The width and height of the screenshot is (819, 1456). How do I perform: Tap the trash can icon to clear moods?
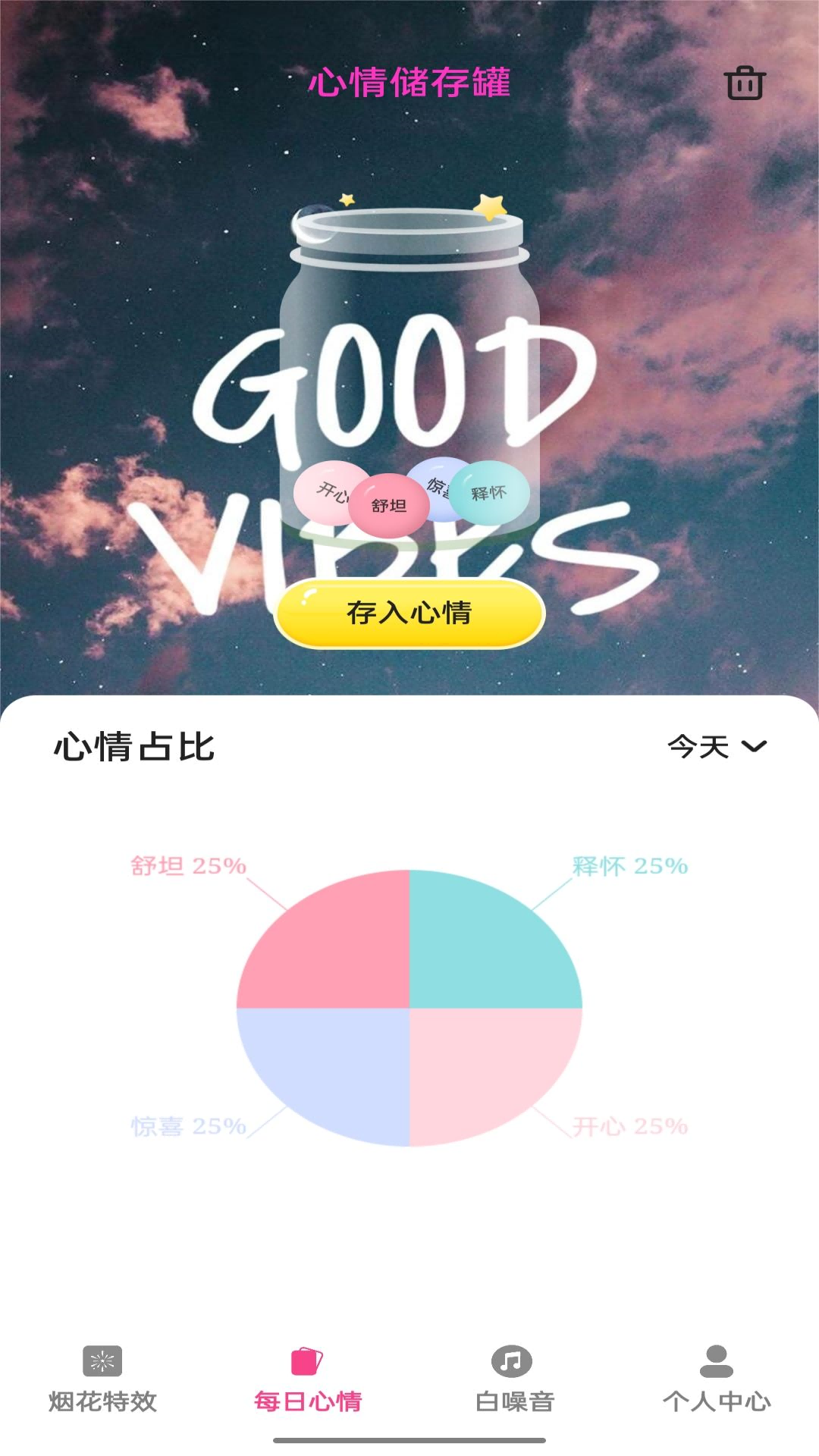tap(745, 83)
